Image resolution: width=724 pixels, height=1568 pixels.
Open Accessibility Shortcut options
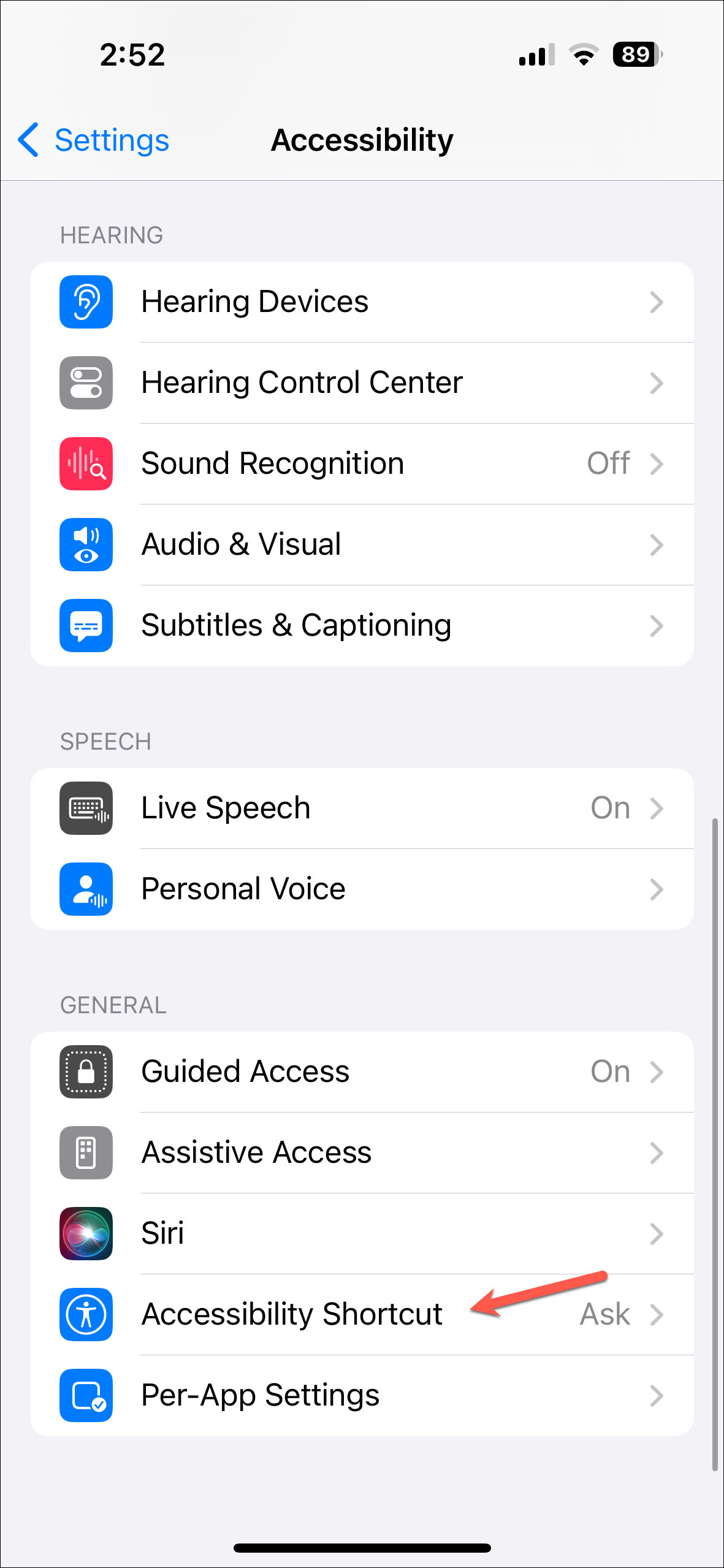(x=362, y=1315)
